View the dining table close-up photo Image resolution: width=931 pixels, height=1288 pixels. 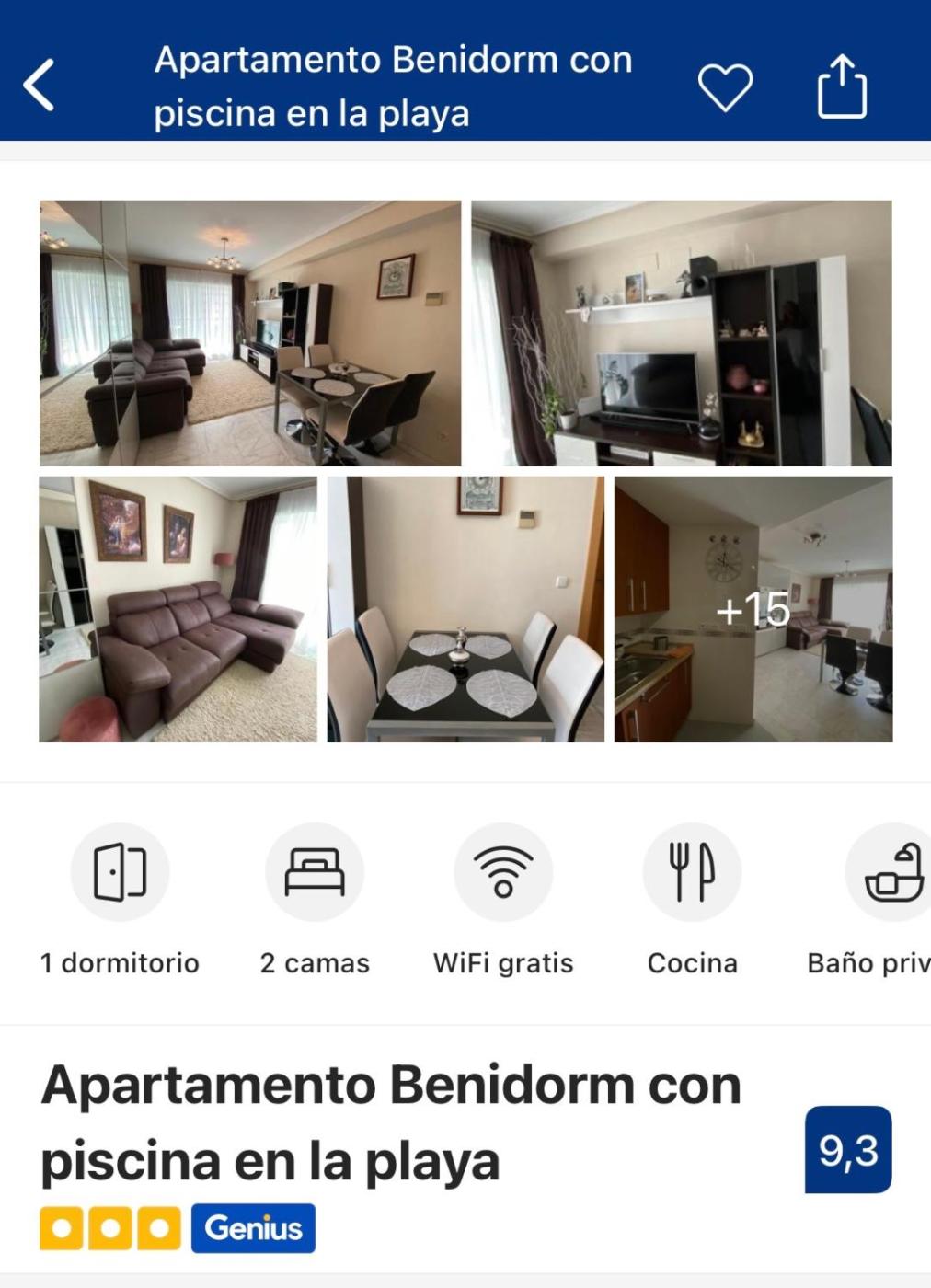[x=465, y=609]
